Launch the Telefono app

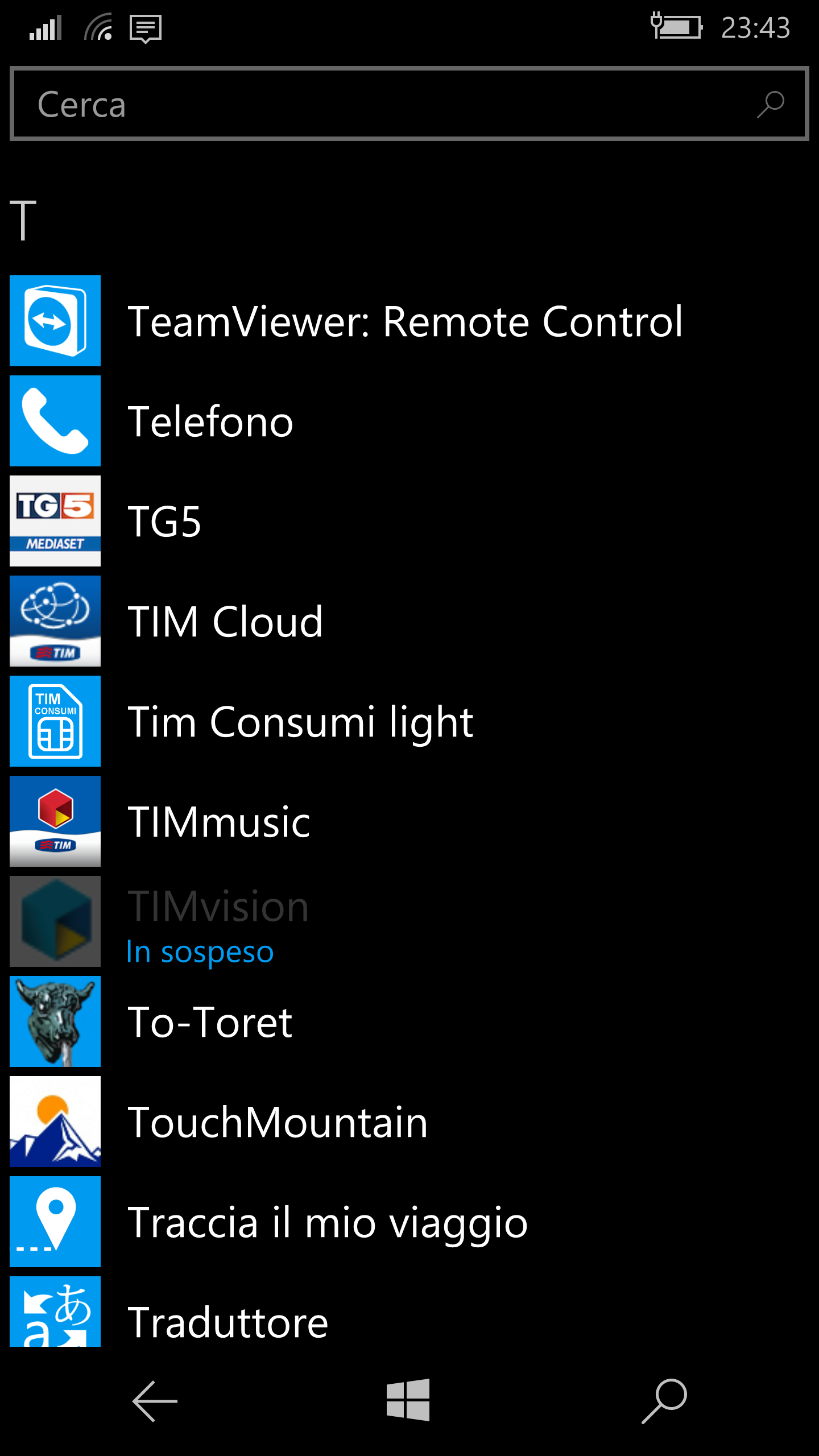[x=210, y=421]
